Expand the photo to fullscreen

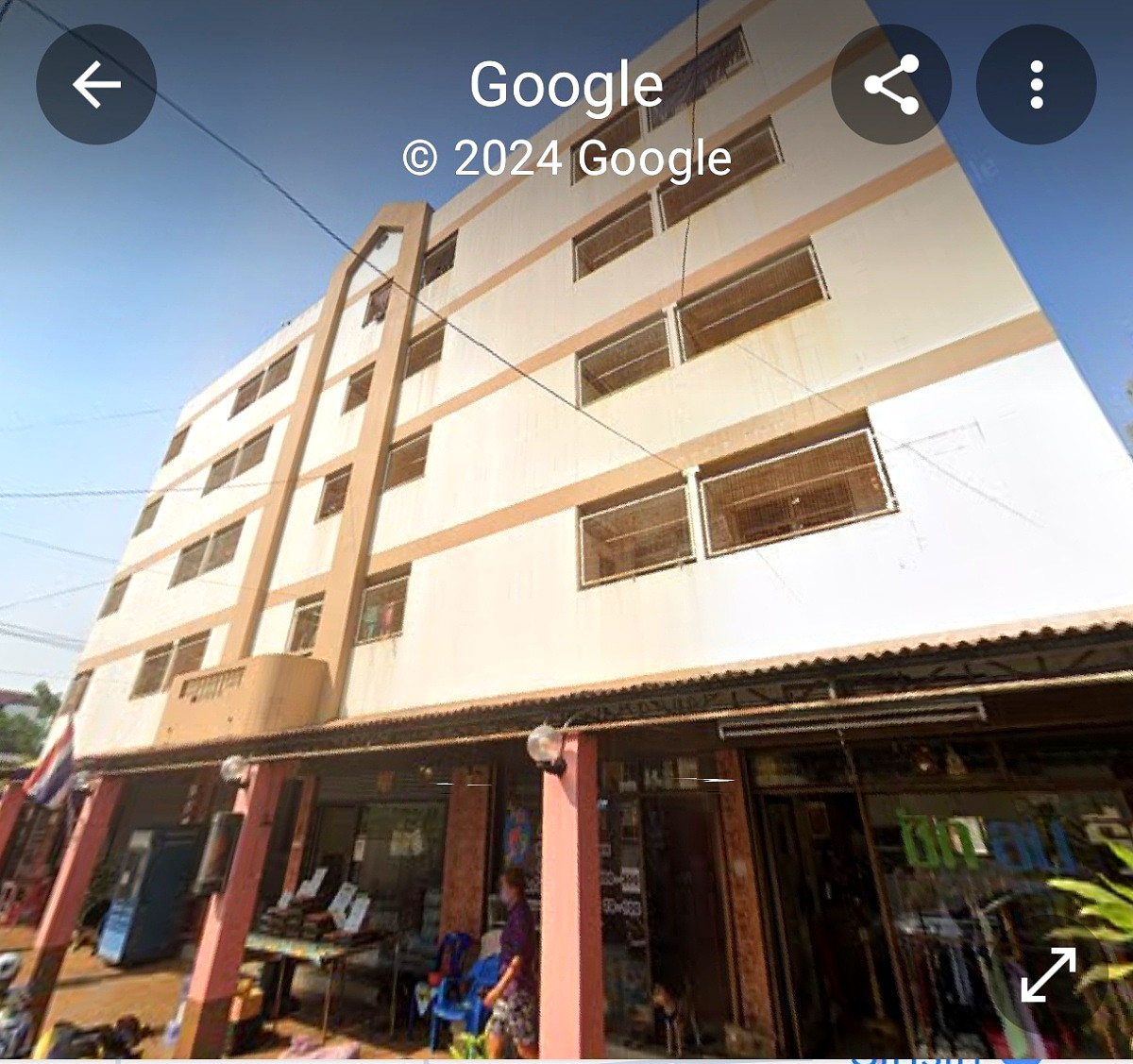click(x=1048, y=974)
